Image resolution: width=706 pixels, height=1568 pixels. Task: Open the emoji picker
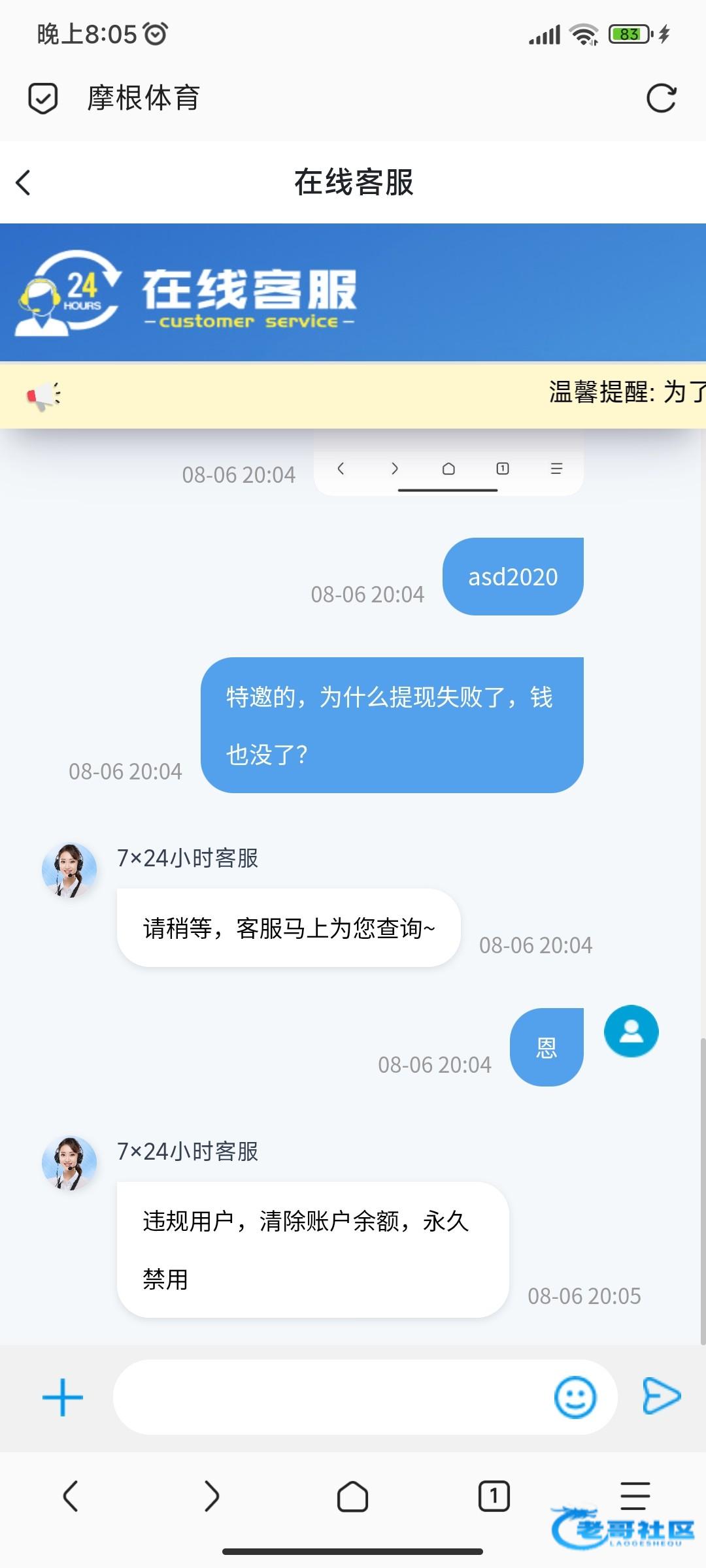575,1397
